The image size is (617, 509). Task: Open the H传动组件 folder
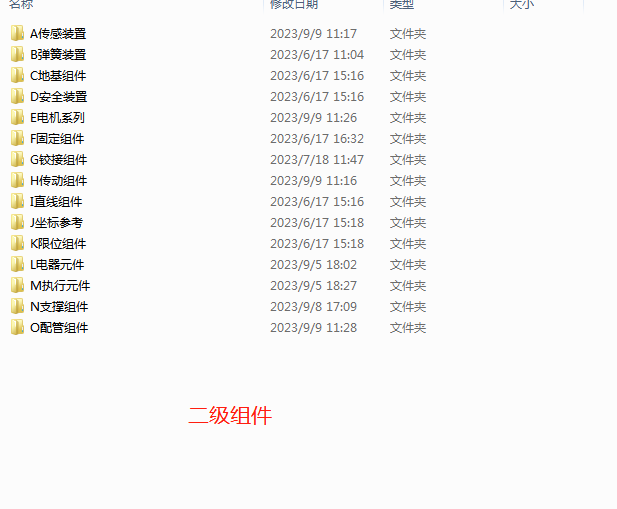58,181
